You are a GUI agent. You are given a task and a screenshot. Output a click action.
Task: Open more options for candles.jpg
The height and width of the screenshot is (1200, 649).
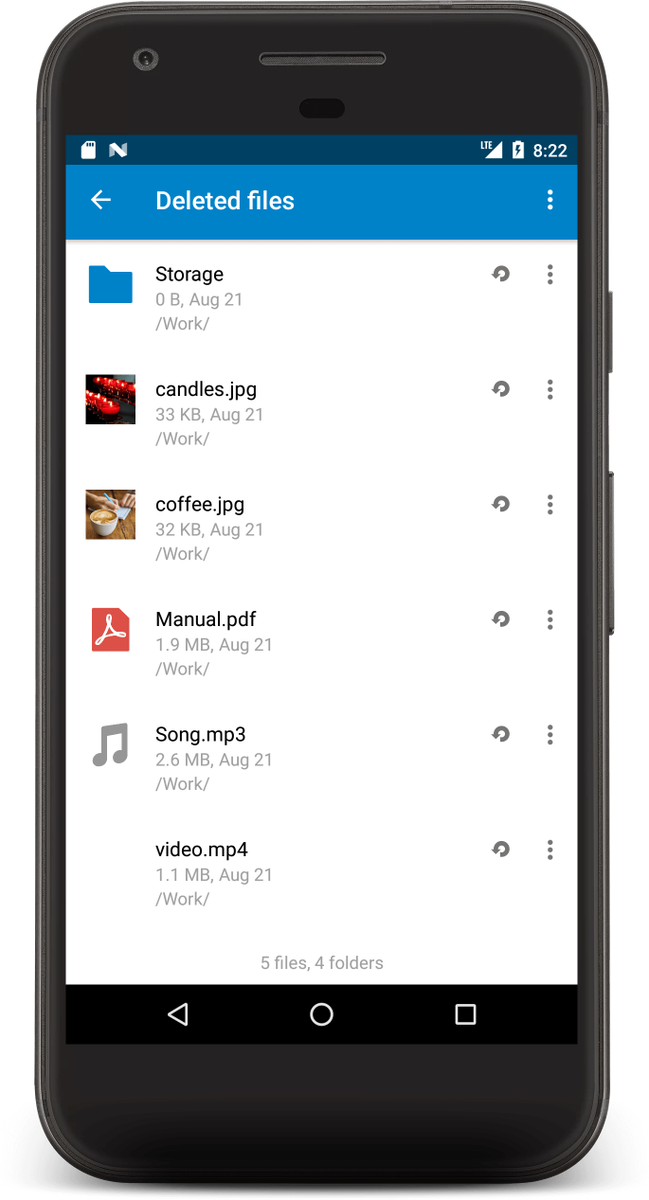[550, 389]
